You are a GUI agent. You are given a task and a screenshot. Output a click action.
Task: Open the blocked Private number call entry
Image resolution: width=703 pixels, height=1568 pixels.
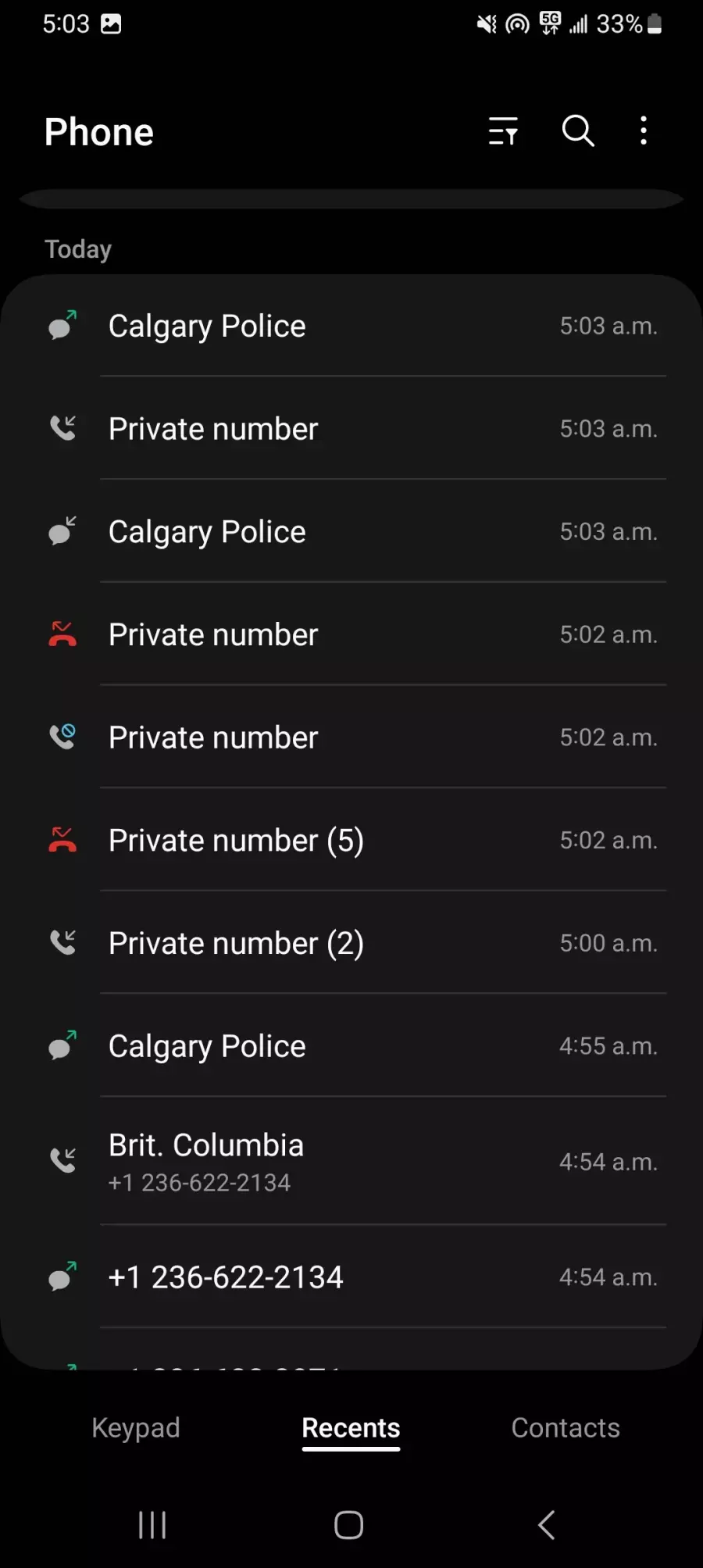[x=351, y=737]
